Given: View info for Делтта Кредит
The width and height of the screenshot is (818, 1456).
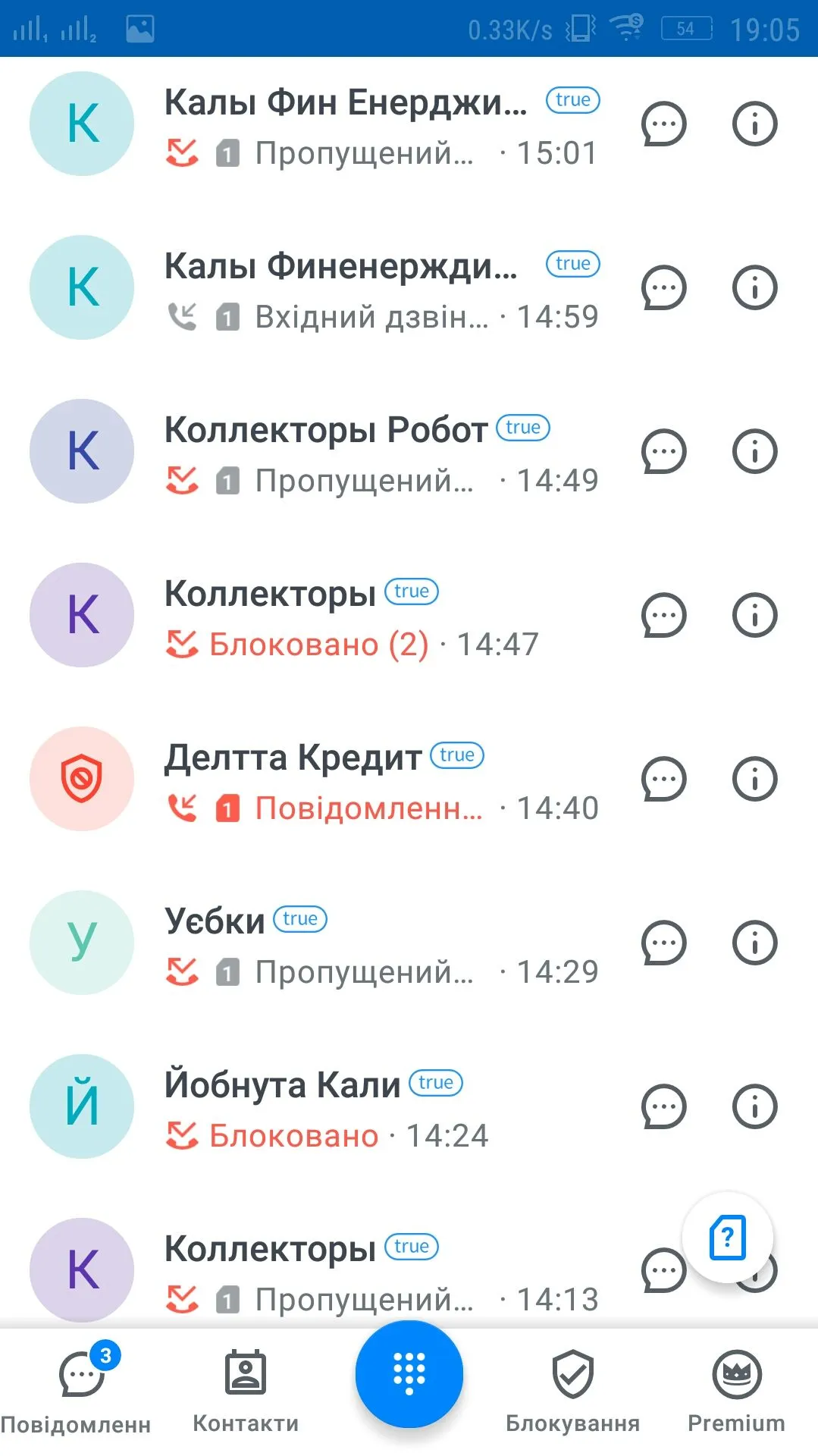Looking at the screenshot, I should point(754,780).
